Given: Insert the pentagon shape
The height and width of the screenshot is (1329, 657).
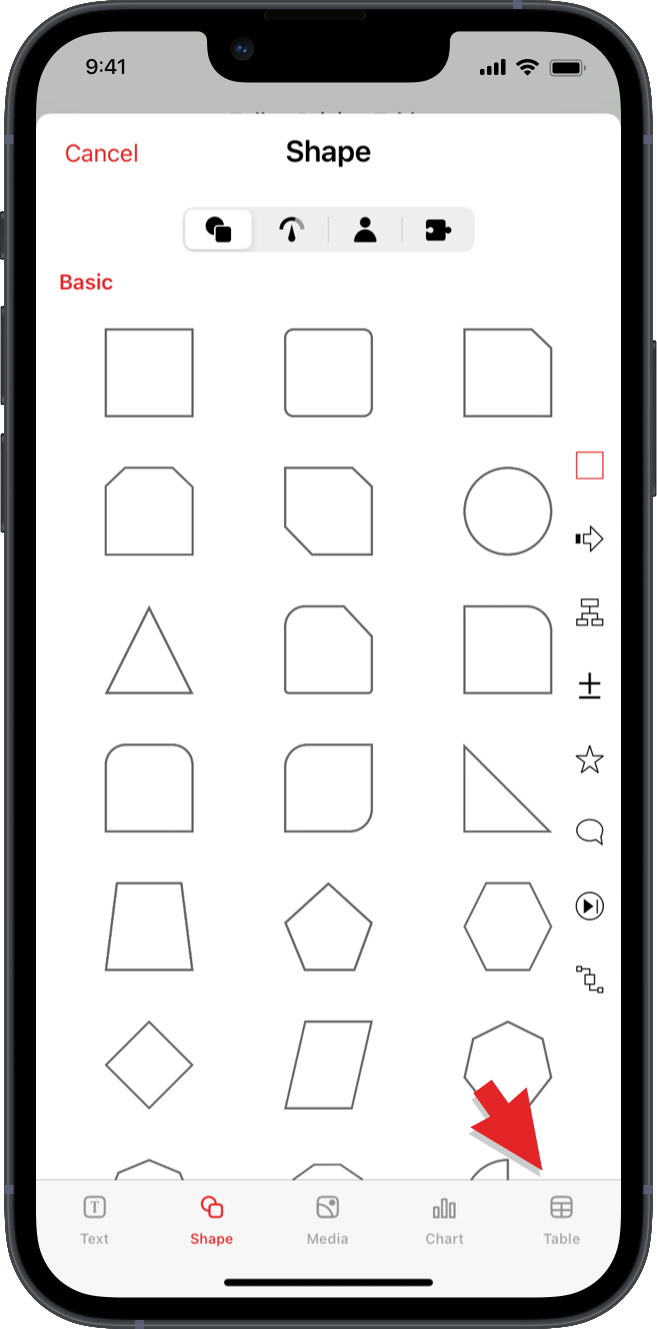Looking at the screenshot, I should [328, 927].
